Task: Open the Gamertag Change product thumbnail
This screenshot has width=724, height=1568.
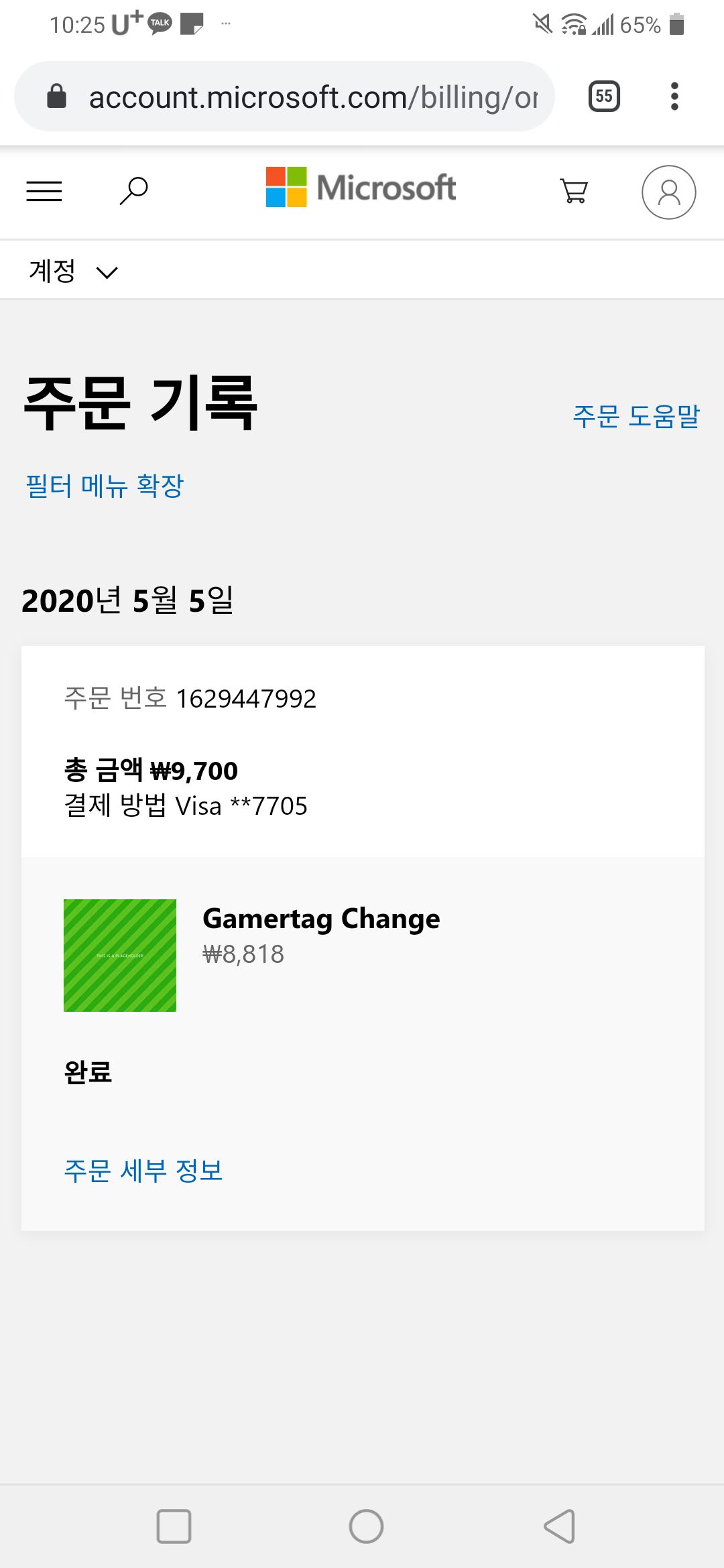Action: point(120,956)
